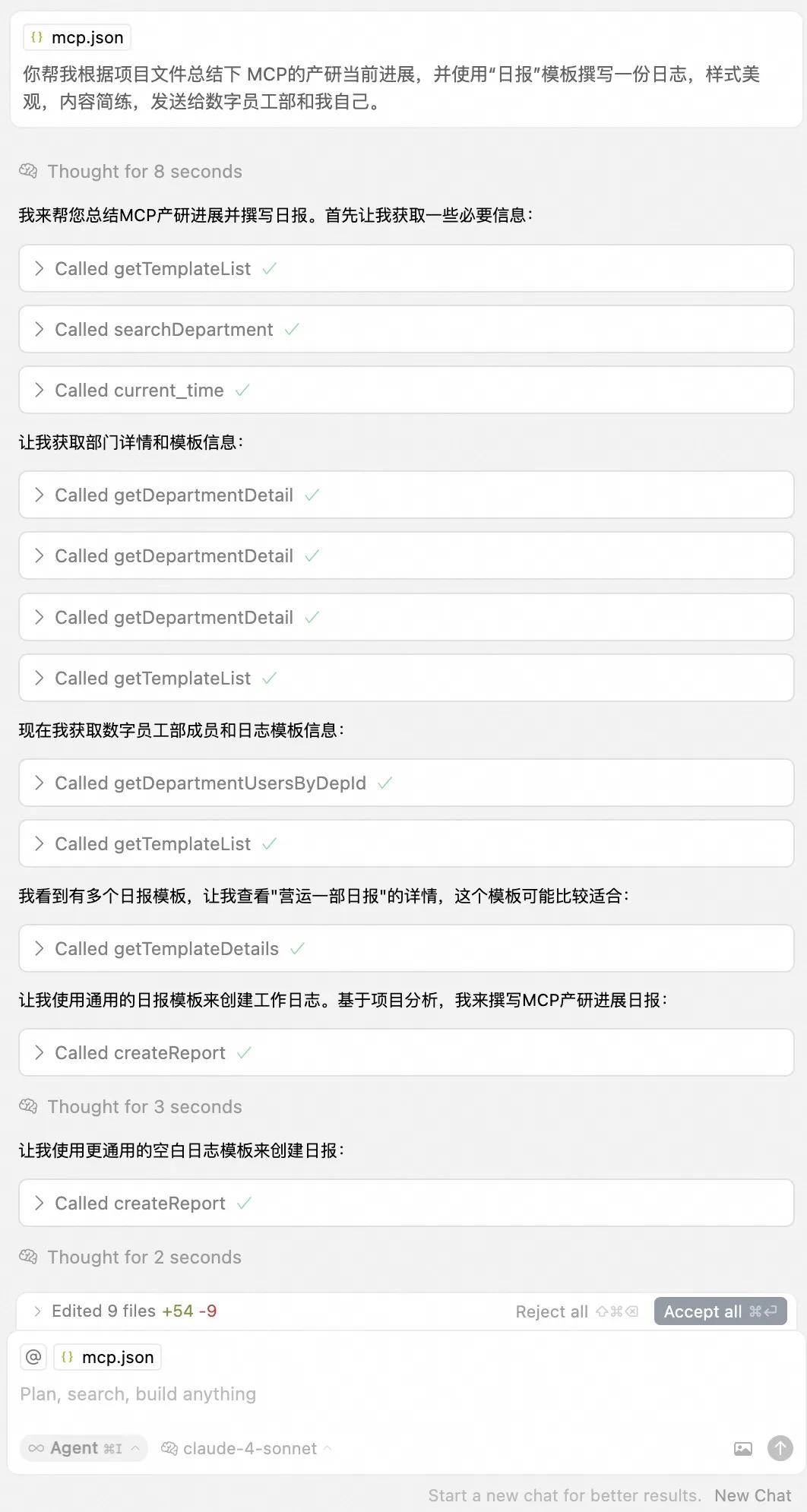
Task: Tap the @ add-context button
Action: click(x=33, y=1357)
